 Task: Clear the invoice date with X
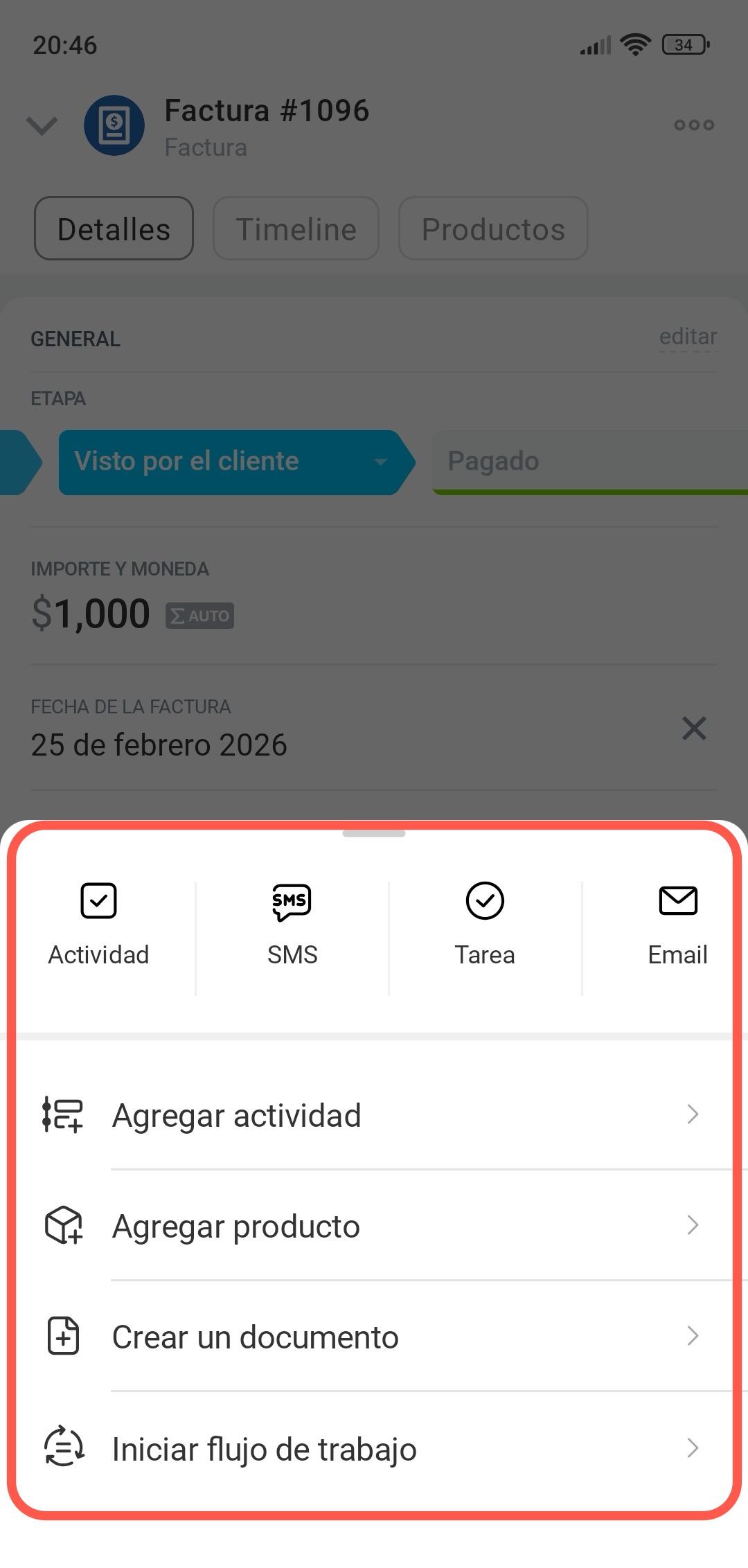(694, 729)
